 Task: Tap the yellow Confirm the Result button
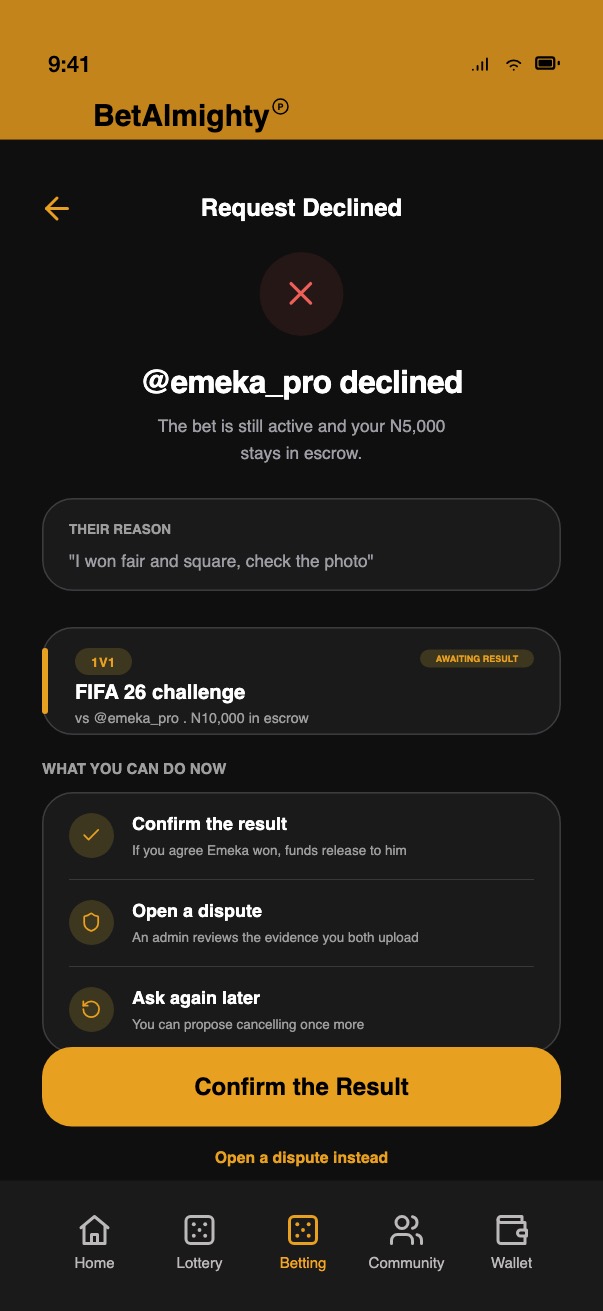pyautogui.click(x=301, y=1087)
